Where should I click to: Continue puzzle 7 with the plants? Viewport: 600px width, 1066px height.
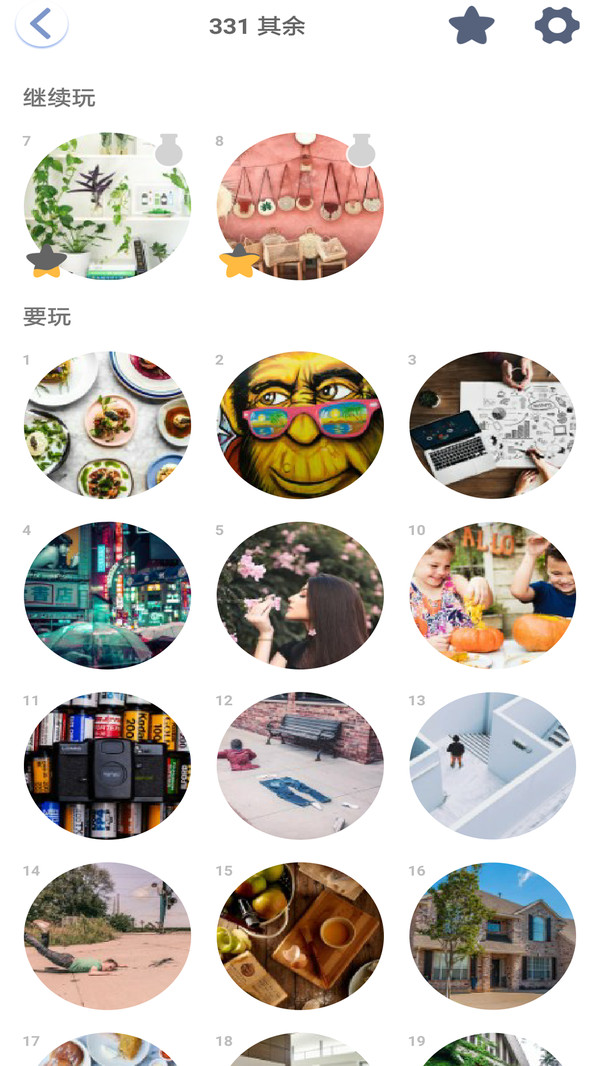[x=107, y=206]
